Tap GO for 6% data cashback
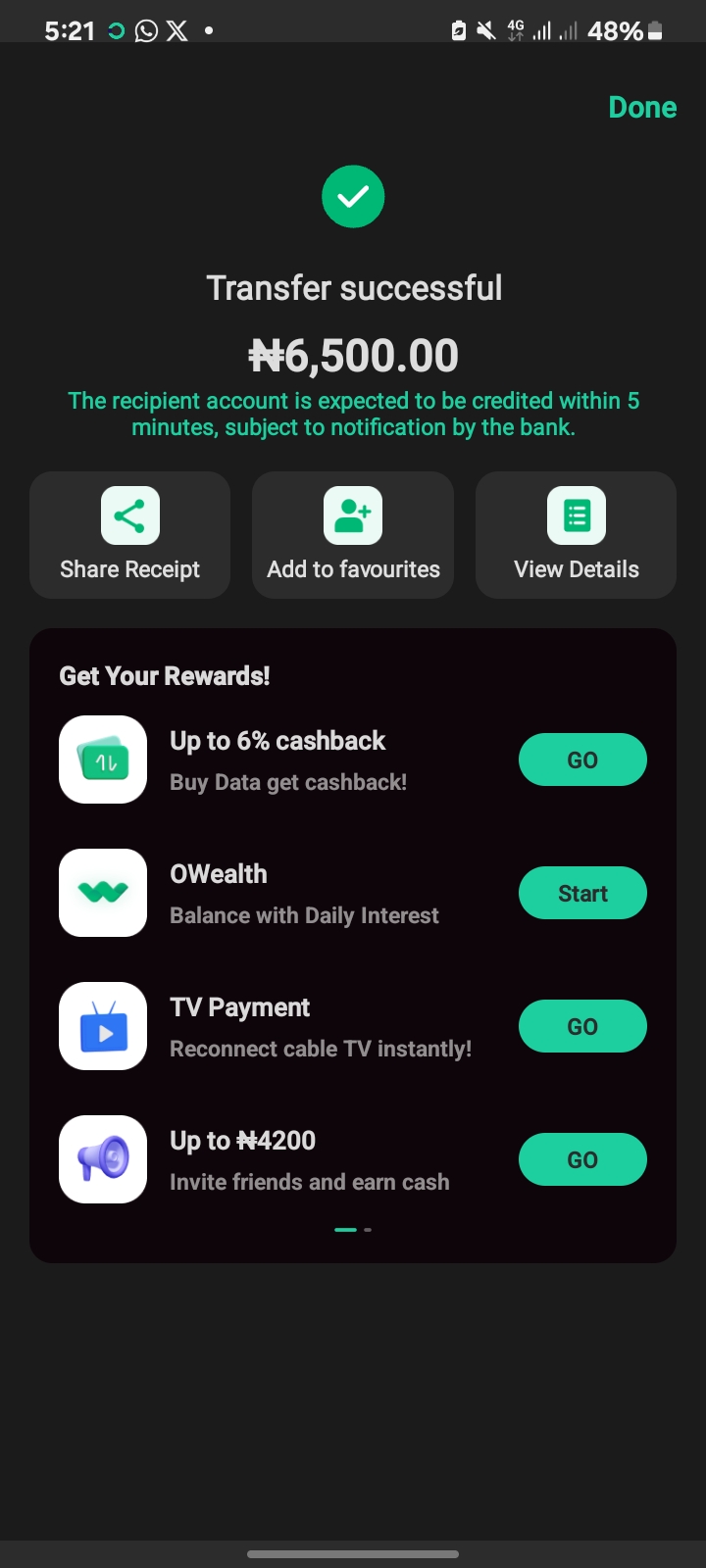This screenshot has height=1568, width=706. (582, 759)
